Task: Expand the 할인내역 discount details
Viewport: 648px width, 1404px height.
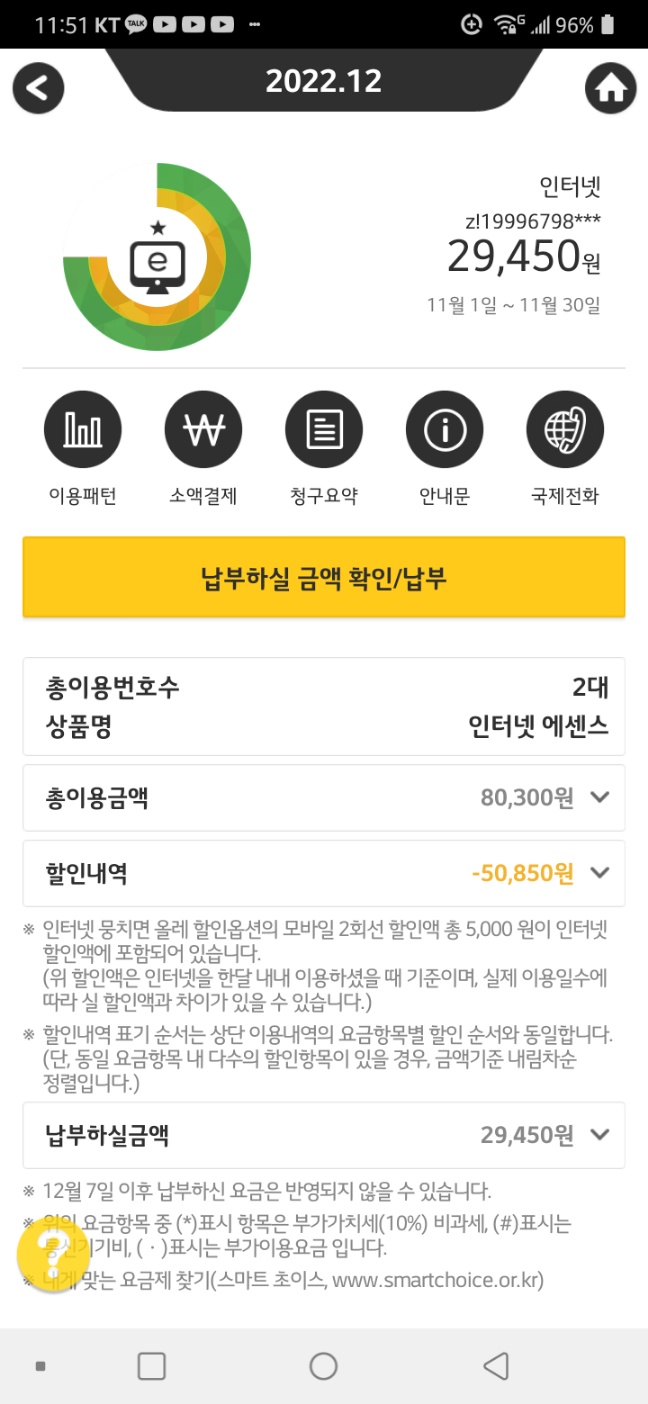Action: click(599, 873)
